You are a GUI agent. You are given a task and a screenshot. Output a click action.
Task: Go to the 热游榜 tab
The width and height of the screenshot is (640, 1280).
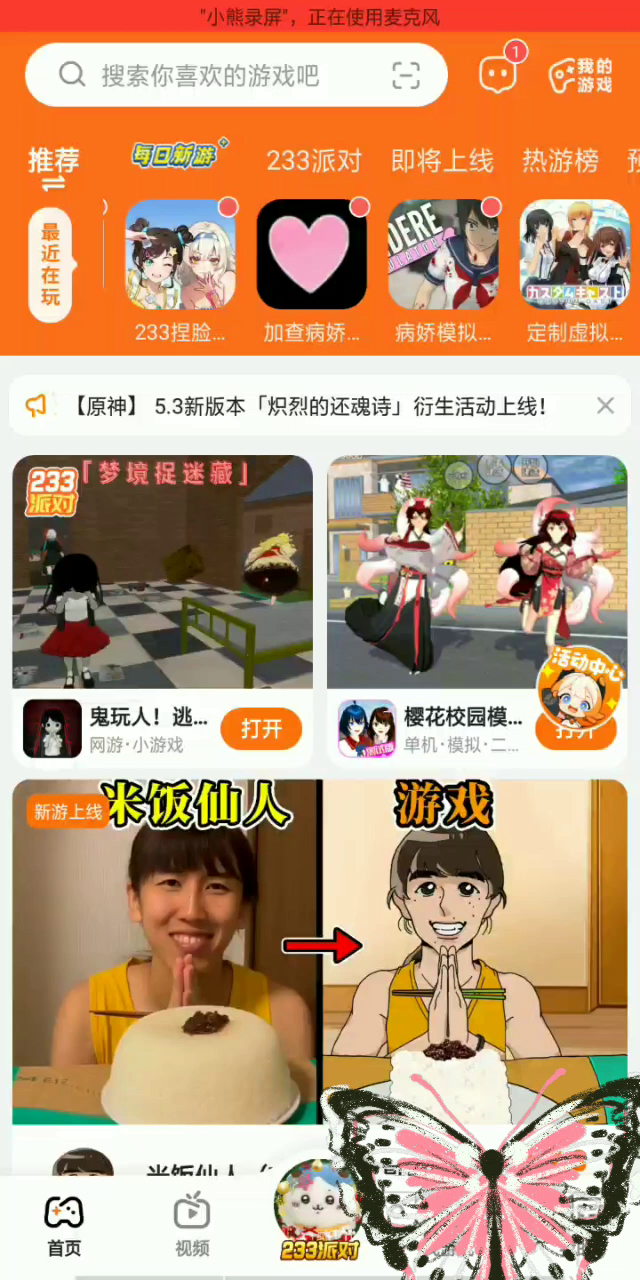point(560,160)
